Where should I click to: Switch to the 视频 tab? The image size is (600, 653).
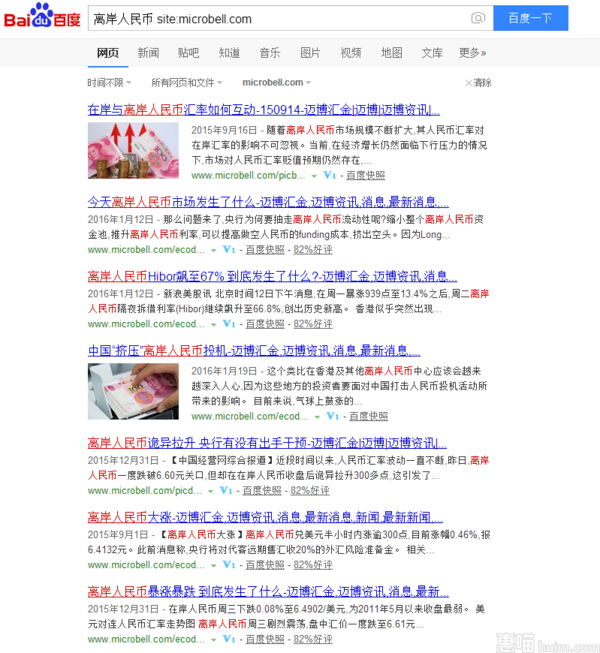coord(351,53)
